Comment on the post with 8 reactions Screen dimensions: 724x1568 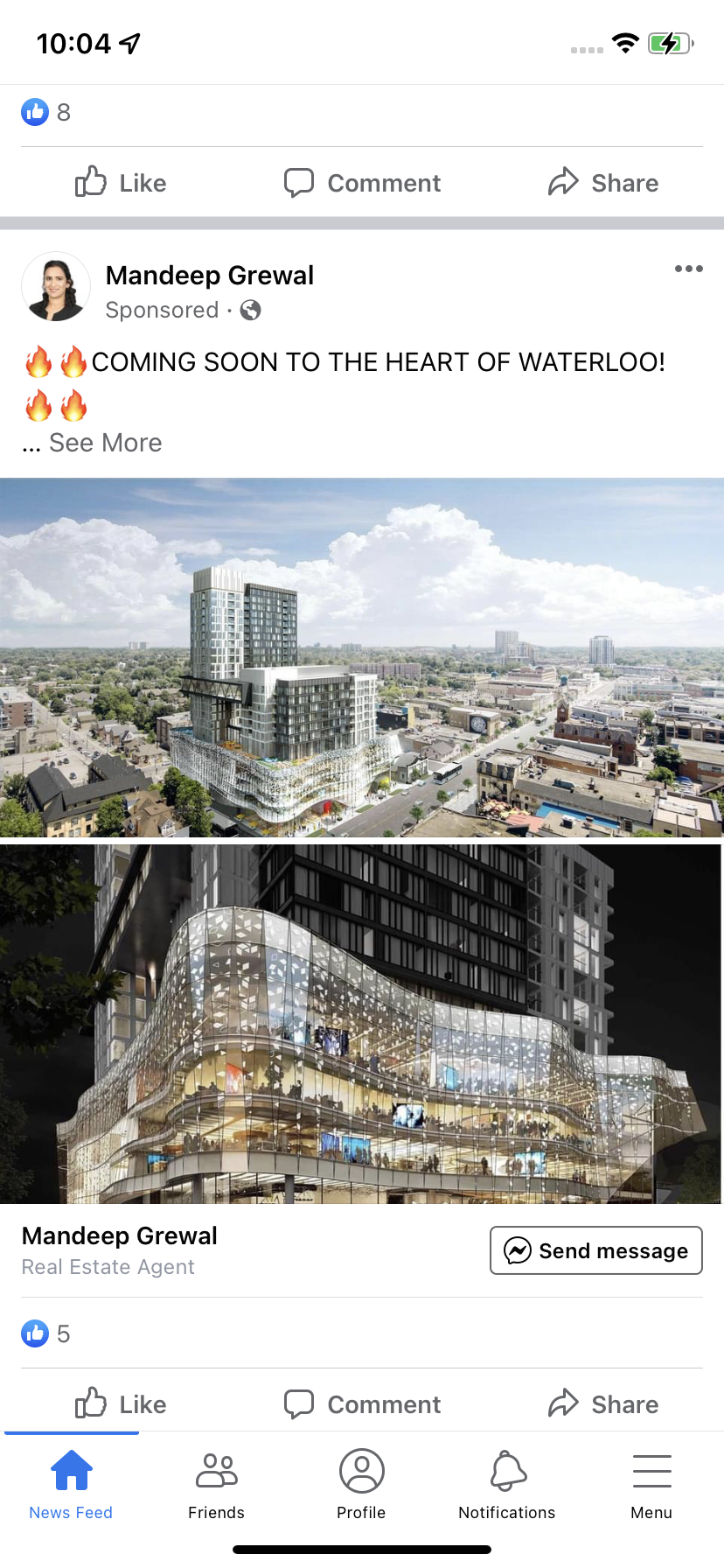coord(362,183)
